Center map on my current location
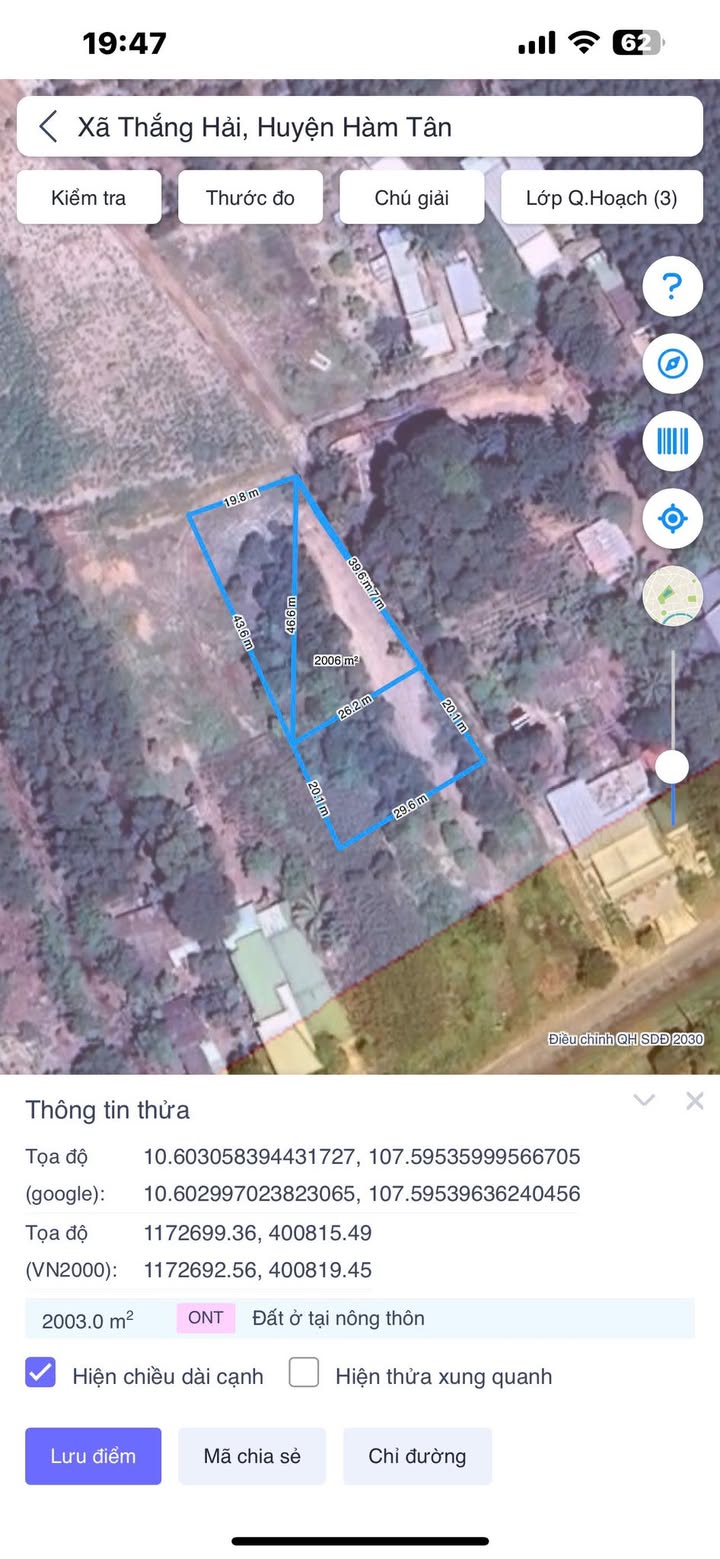The height and width of the screenshot is (1559, 720). [672, 518]
